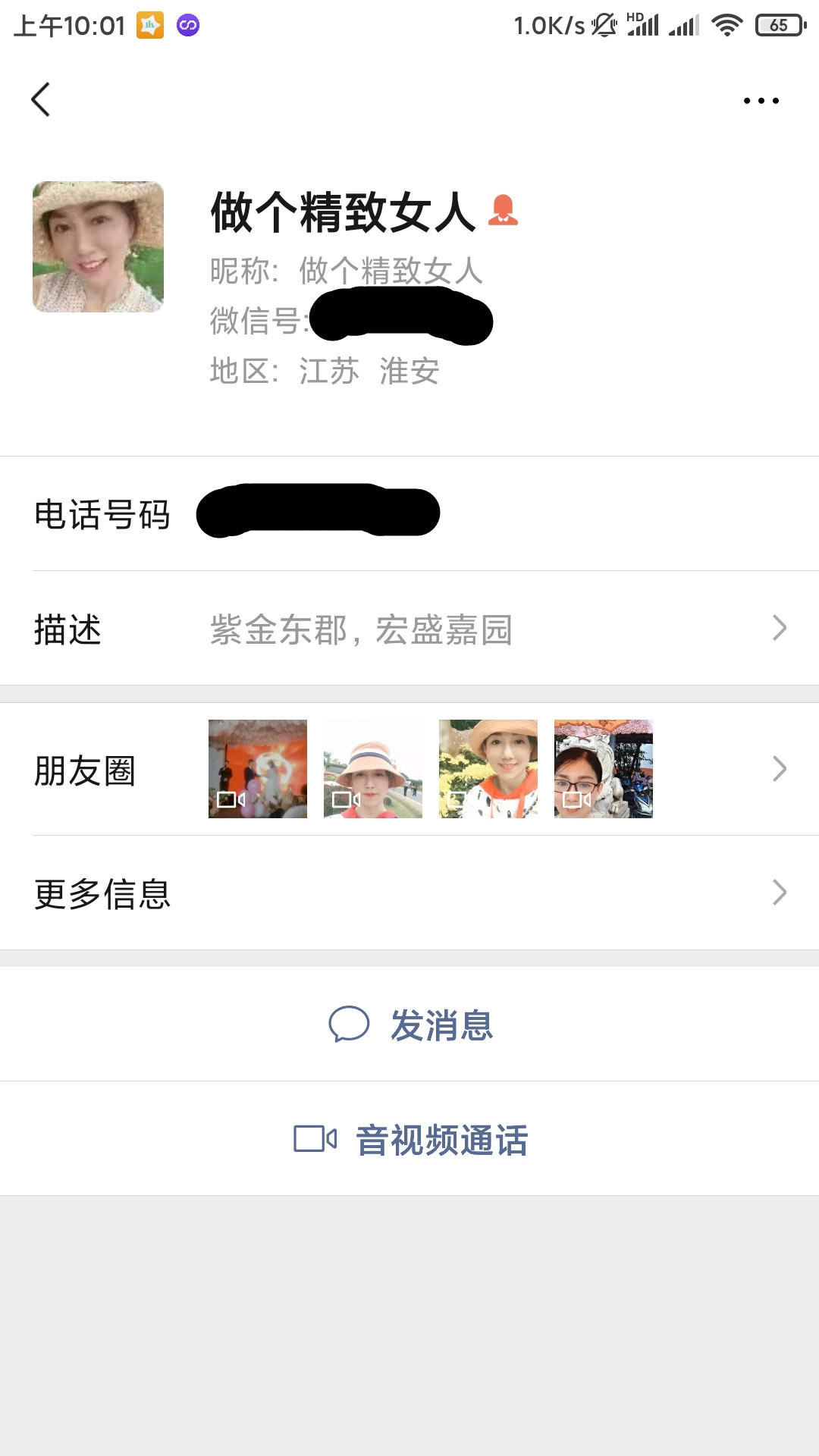View the third Moments photo with yellow flowers
819x1456 pixels.
[x=488, y=768]
